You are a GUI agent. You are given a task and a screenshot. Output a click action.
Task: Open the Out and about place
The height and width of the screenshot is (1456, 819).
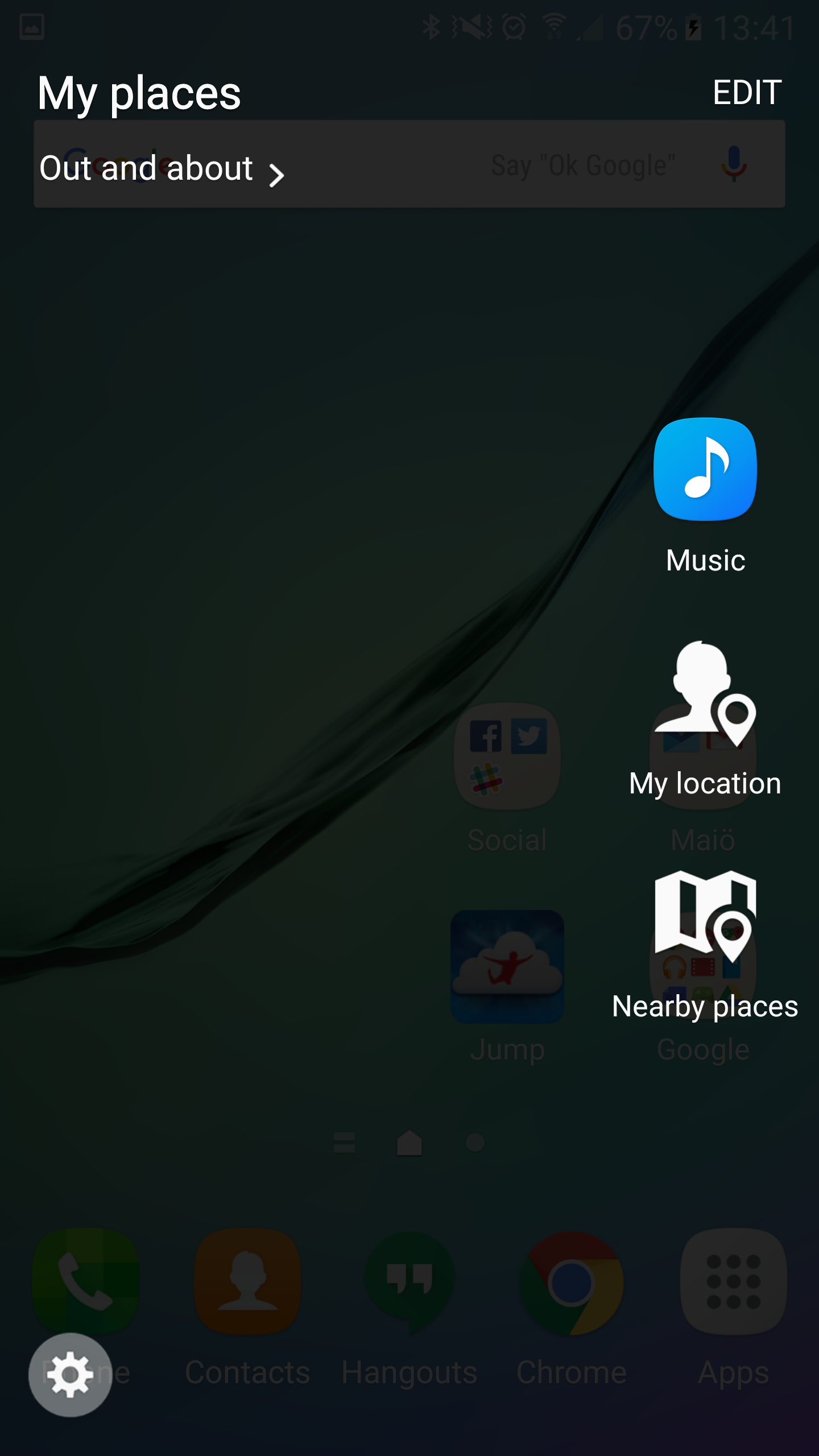click(161, 169)
